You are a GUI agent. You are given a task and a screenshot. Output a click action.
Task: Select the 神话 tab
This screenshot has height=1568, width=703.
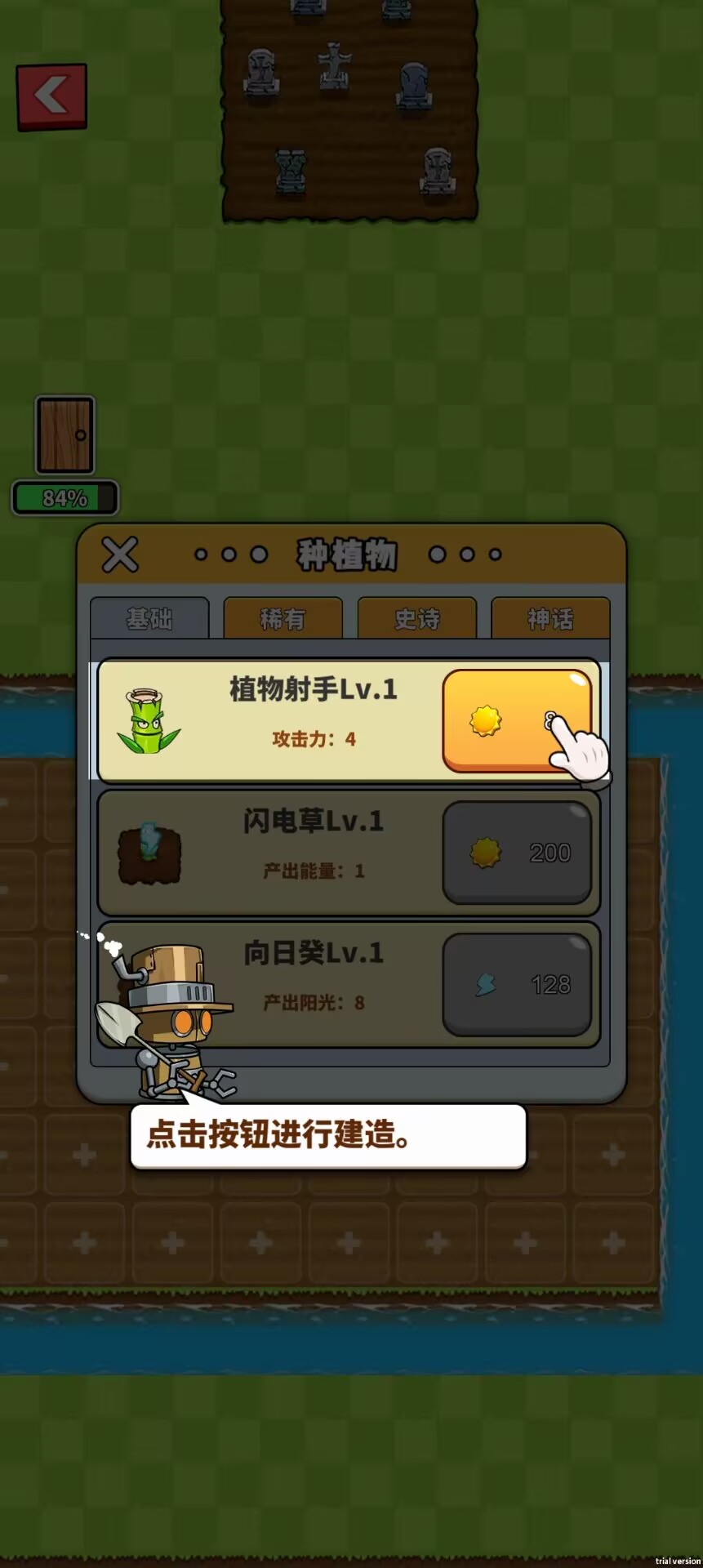point(550,618)
